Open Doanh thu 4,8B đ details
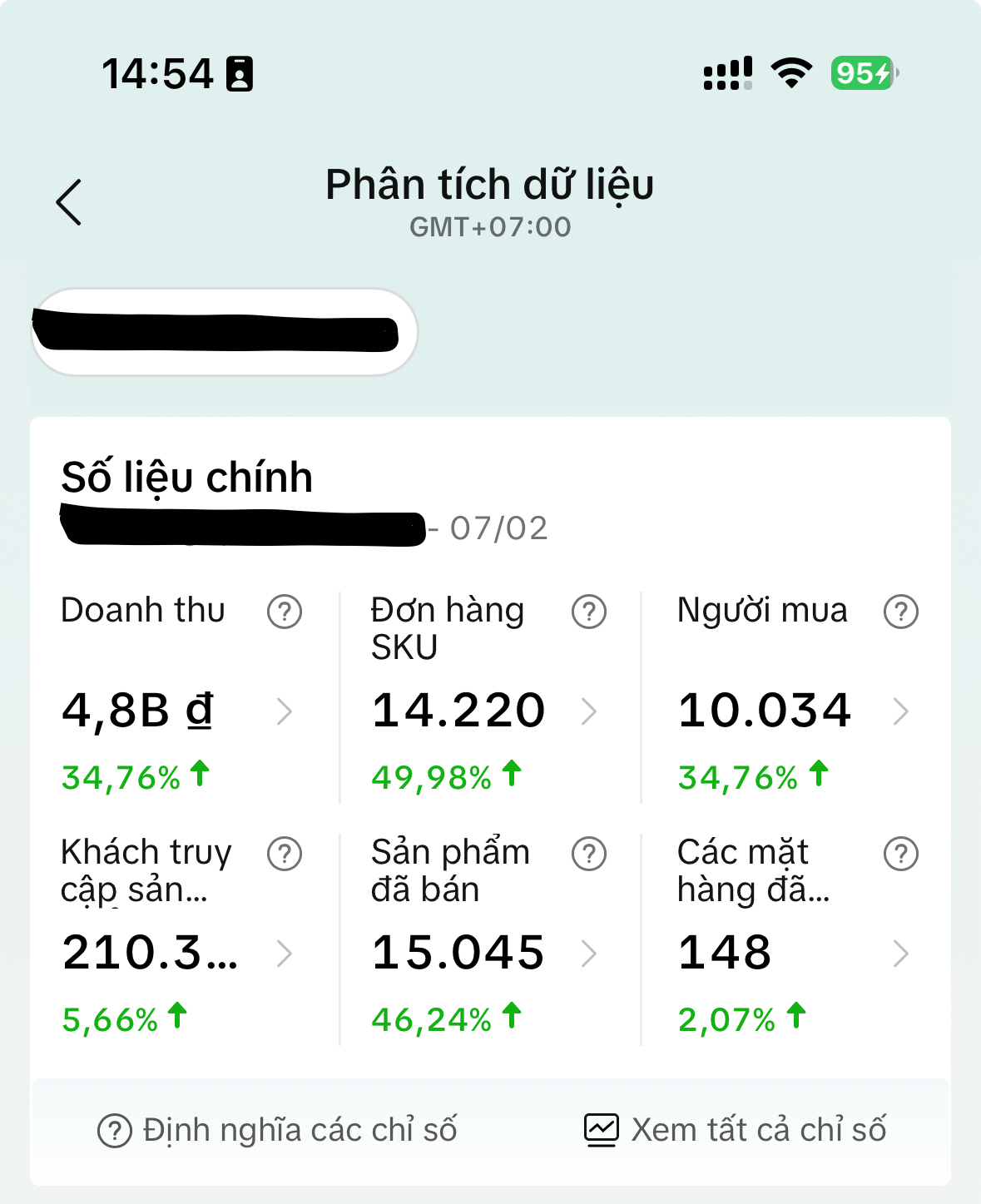This screenshot has height=1204, width=981. 285,711
